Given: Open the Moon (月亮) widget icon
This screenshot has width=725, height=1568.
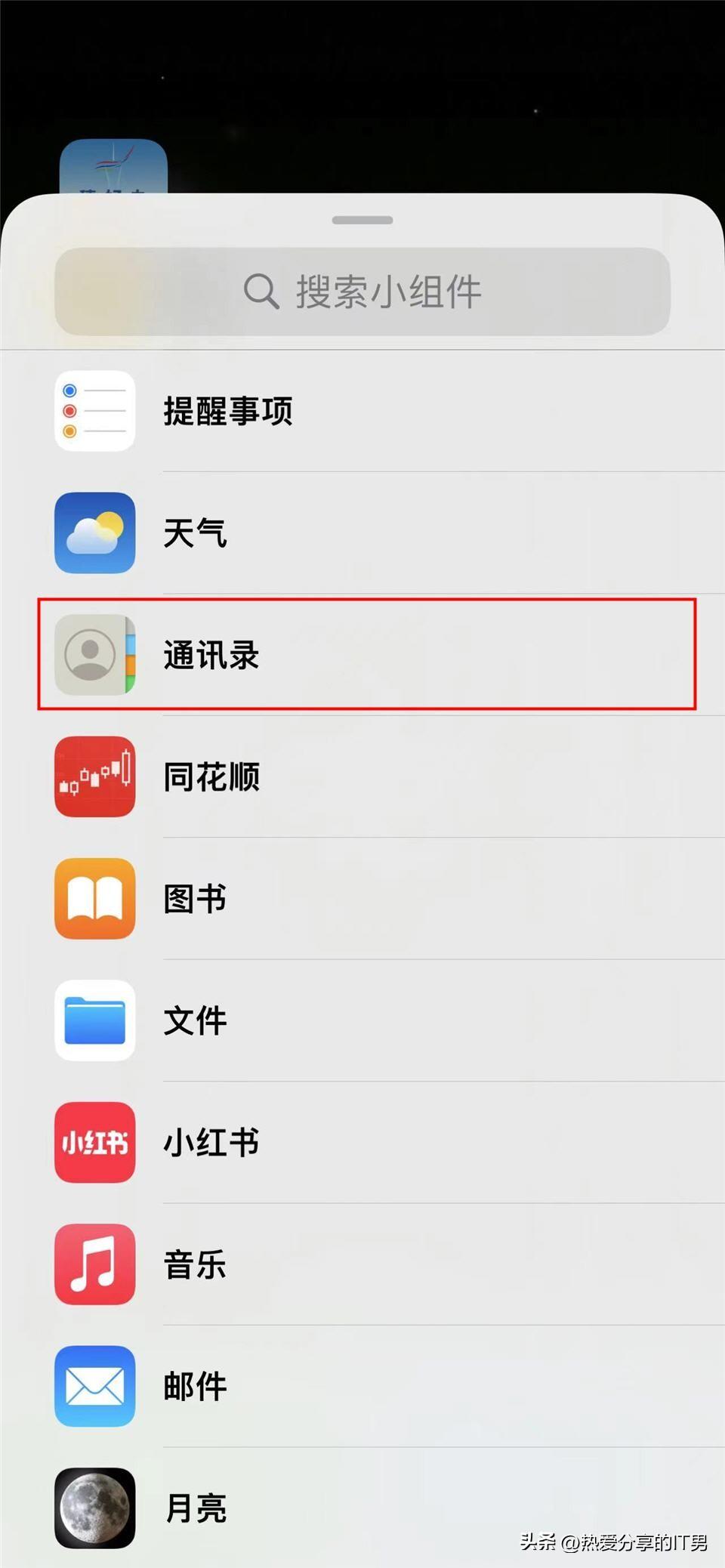Looking at the screenshot, I should click(94, 1508).
